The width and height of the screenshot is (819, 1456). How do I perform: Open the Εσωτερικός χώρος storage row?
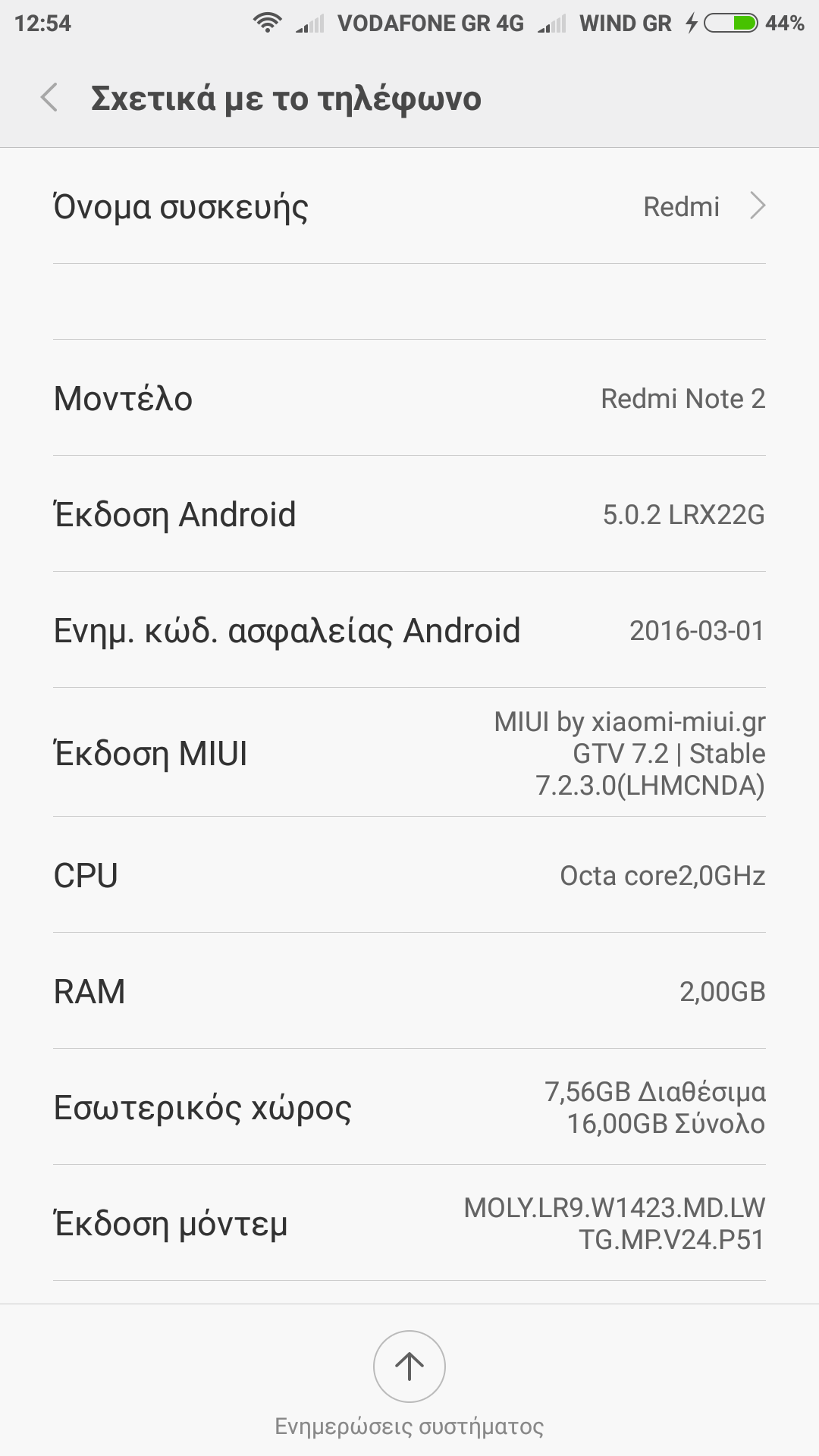coord(409,1107)
